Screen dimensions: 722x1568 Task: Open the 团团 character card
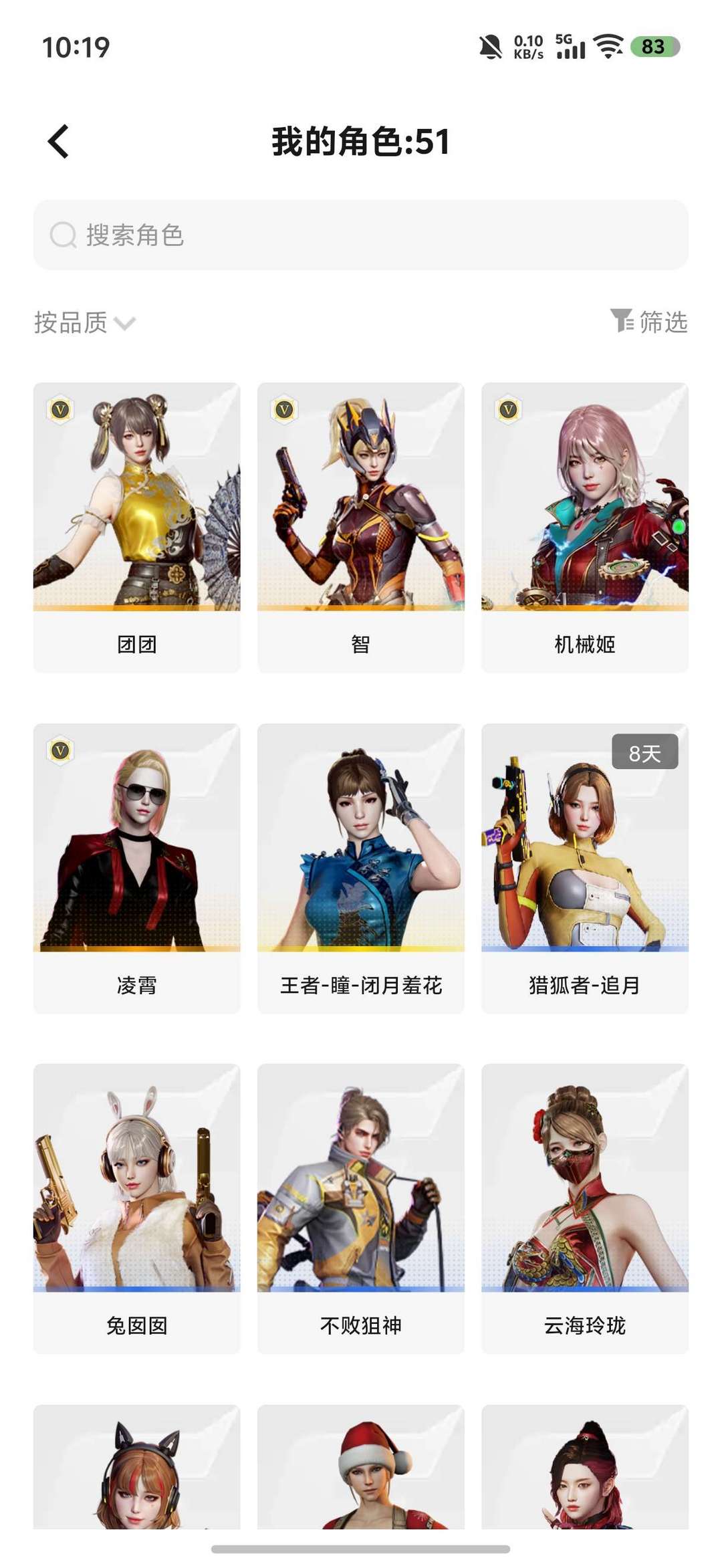136,527
